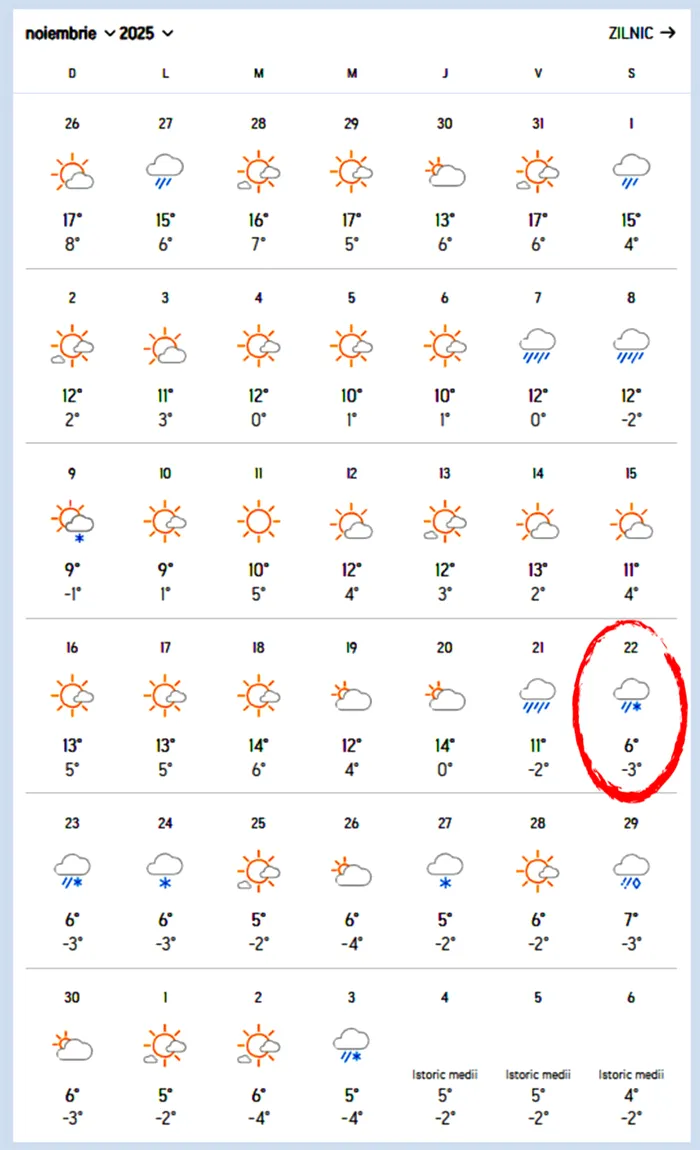Viewport: 700px width, 1150px height.
Task: Open the day cell for November 9
Action: (x=72, y=533)
